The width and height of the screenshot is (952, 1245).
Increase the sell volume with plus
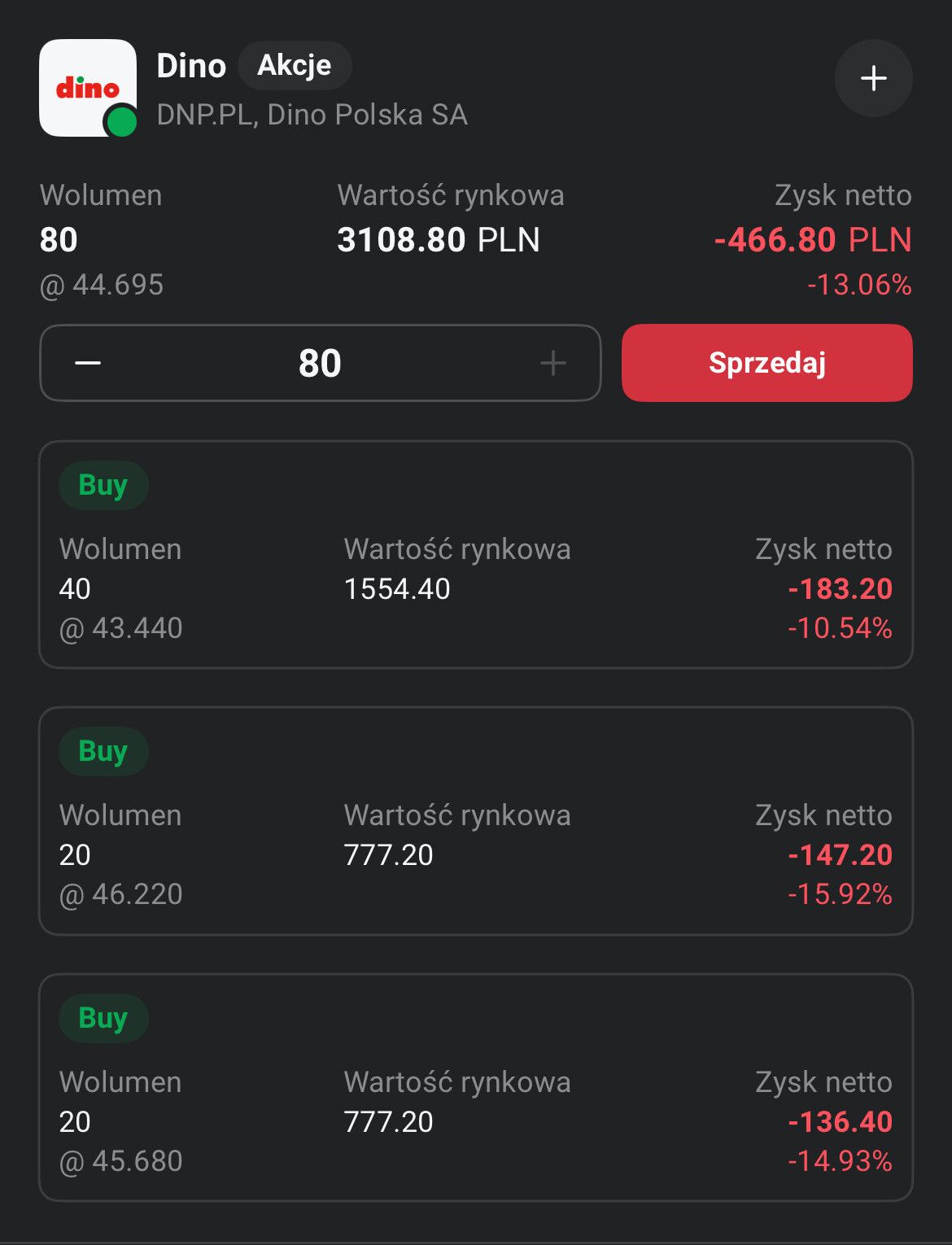pyautogui.click(x=553, y=363)
